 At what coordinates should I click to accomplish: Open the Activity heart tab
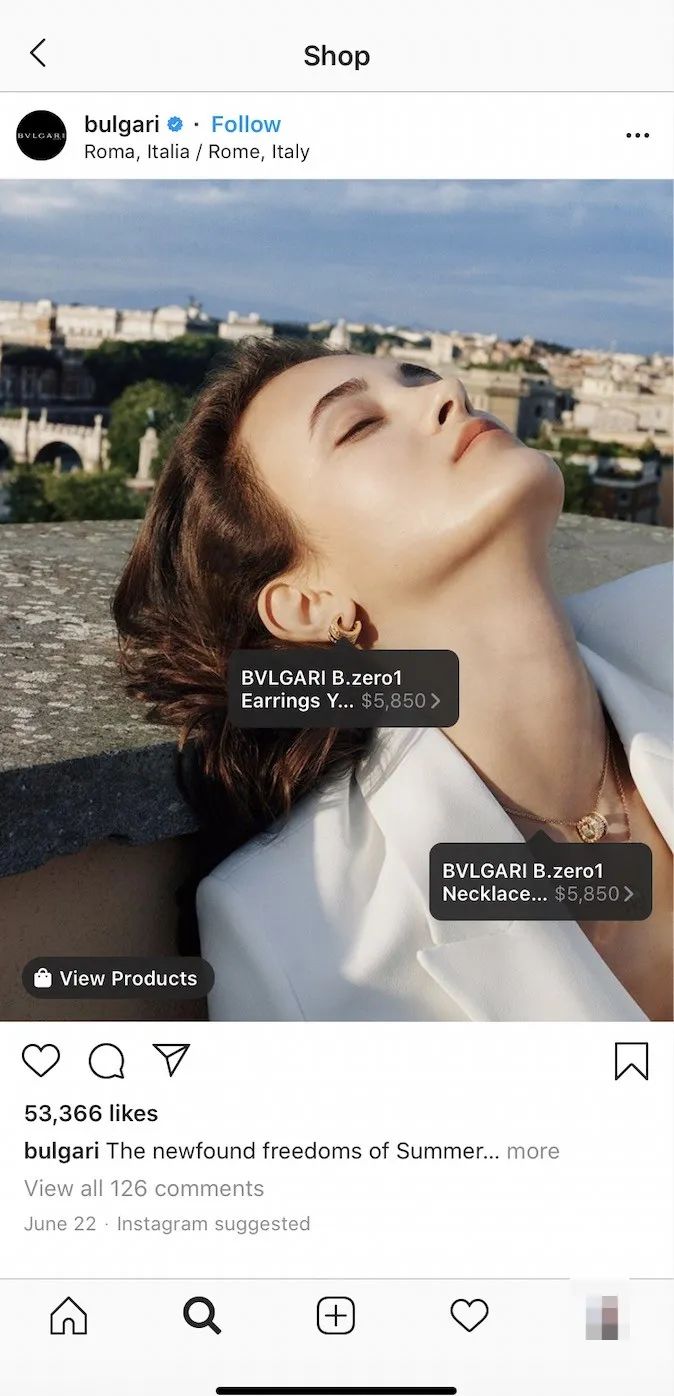pos(469,1316)
